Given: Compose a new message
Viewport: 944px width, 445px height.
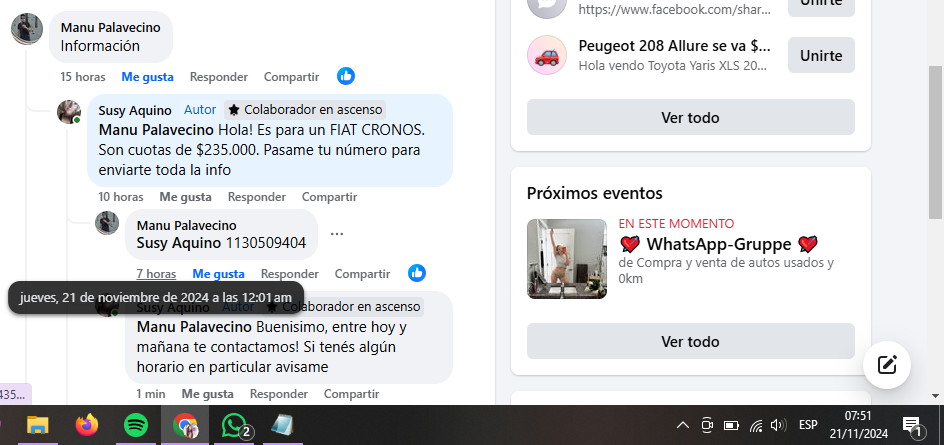Looking at the screenshot, I should [x=886, y=364].
